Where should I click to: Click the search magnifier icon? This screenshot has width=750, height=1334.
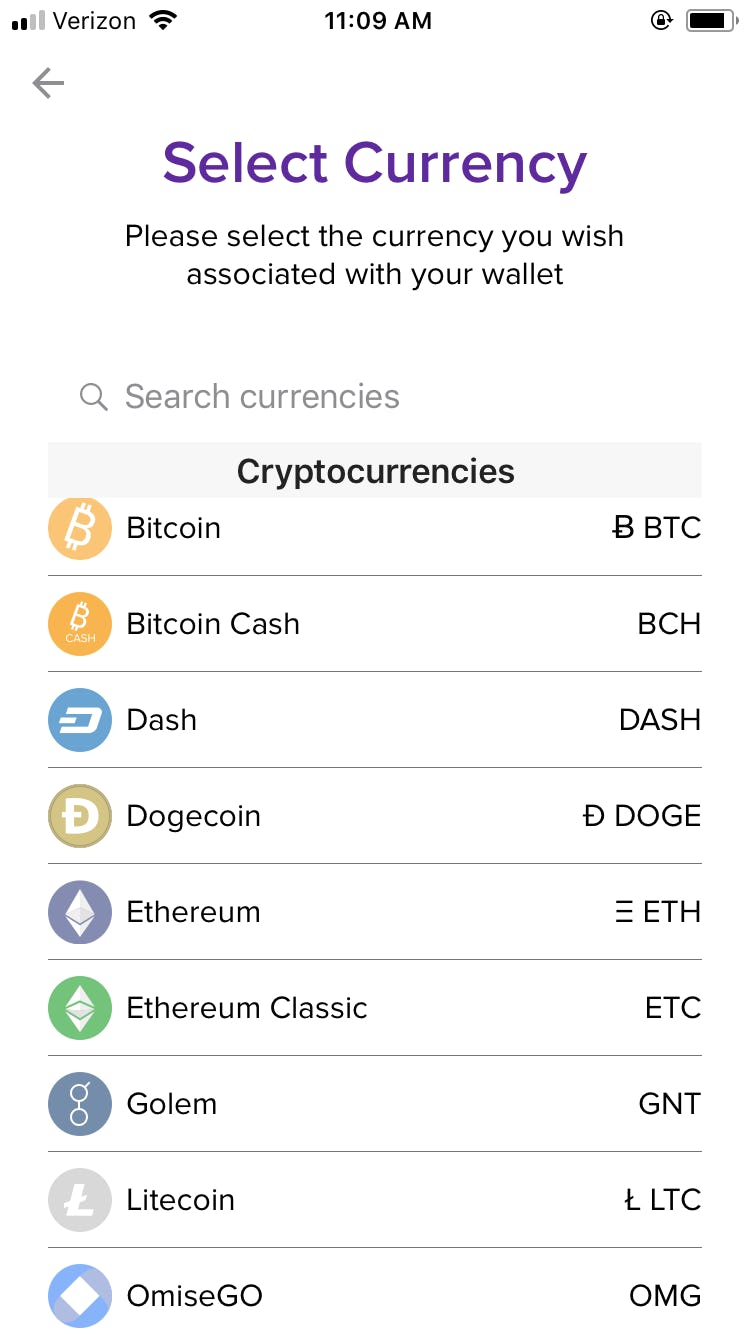click(x=93, y=396)
